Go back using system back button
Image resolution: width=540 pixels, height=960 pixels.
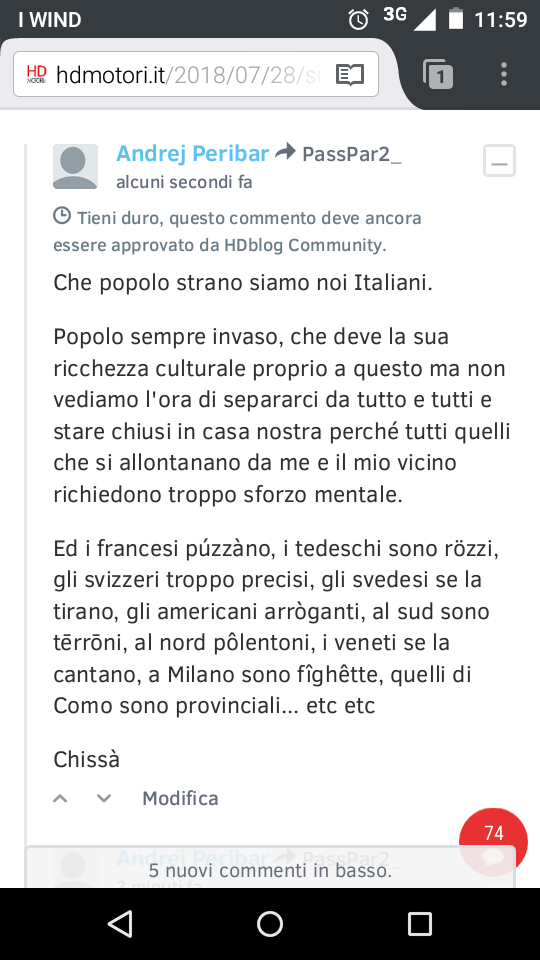pos(120,923)
